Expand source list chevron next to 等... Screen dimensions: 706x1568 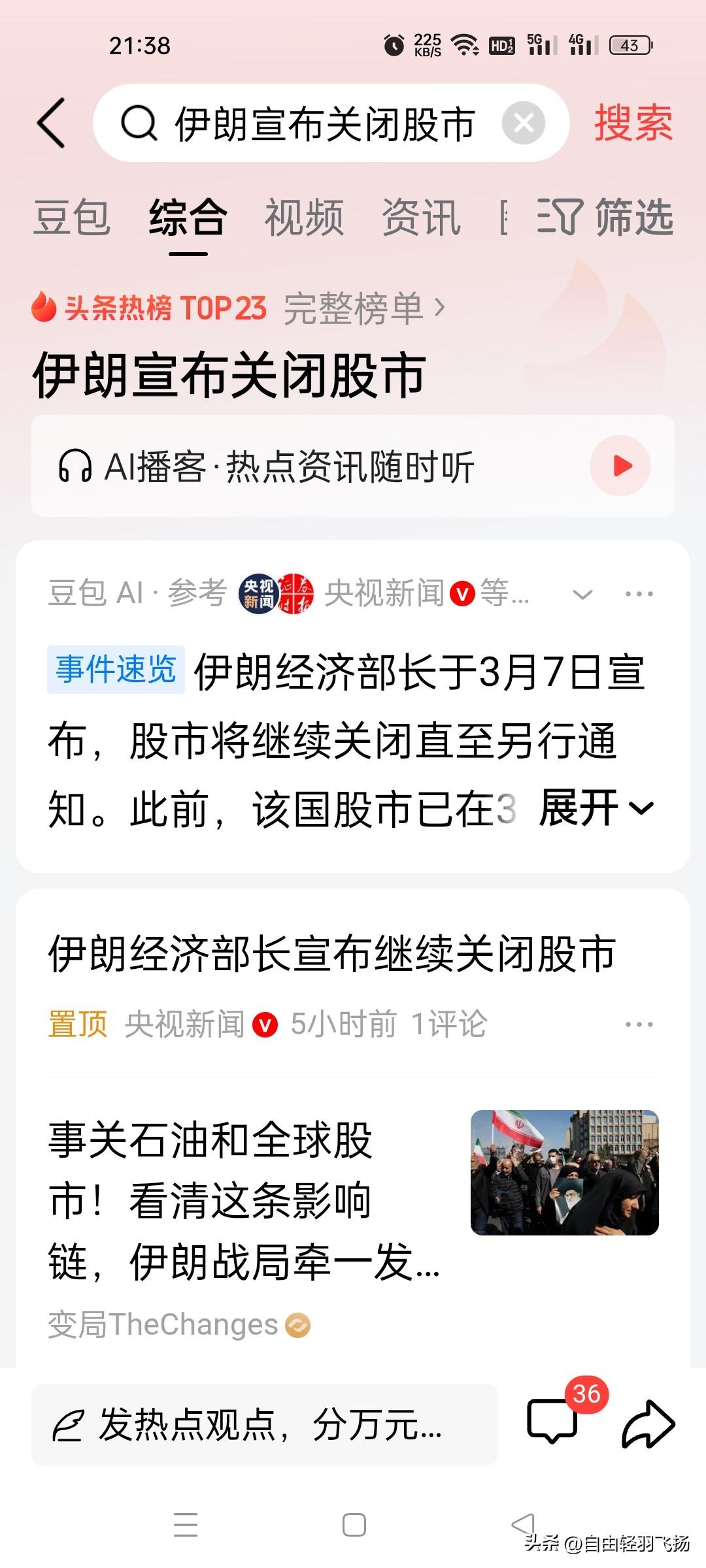click(580, 593)
